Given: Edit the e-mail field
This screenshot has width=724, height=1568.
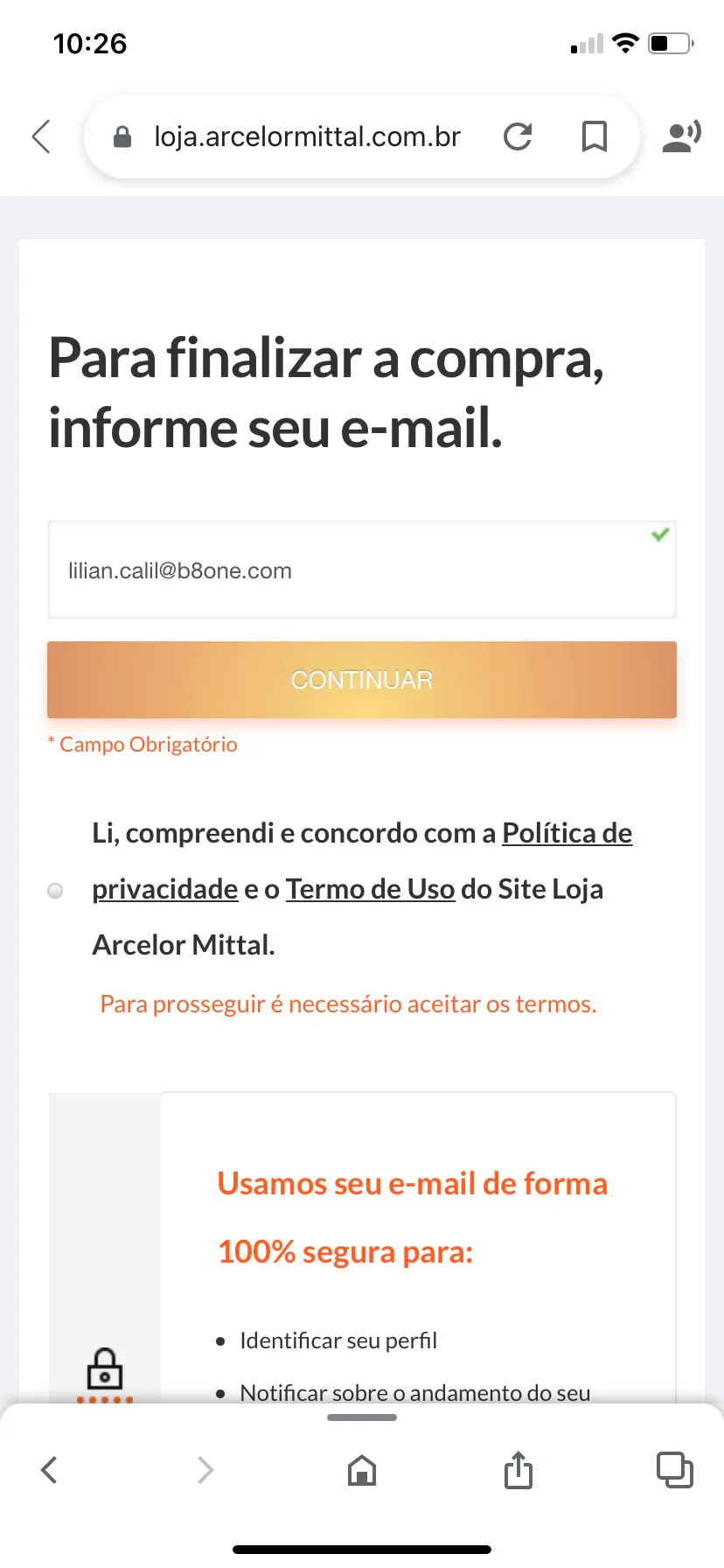Looking at the screenshot, I should tap(350, 570).
